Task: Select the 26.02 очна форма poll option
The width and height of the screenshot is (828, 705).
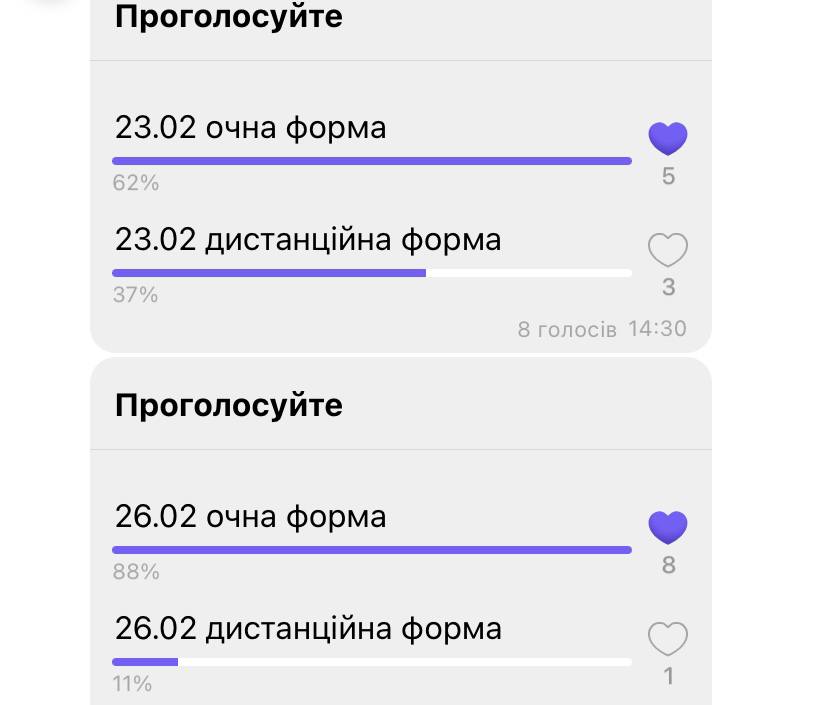Action: [250, 518]
